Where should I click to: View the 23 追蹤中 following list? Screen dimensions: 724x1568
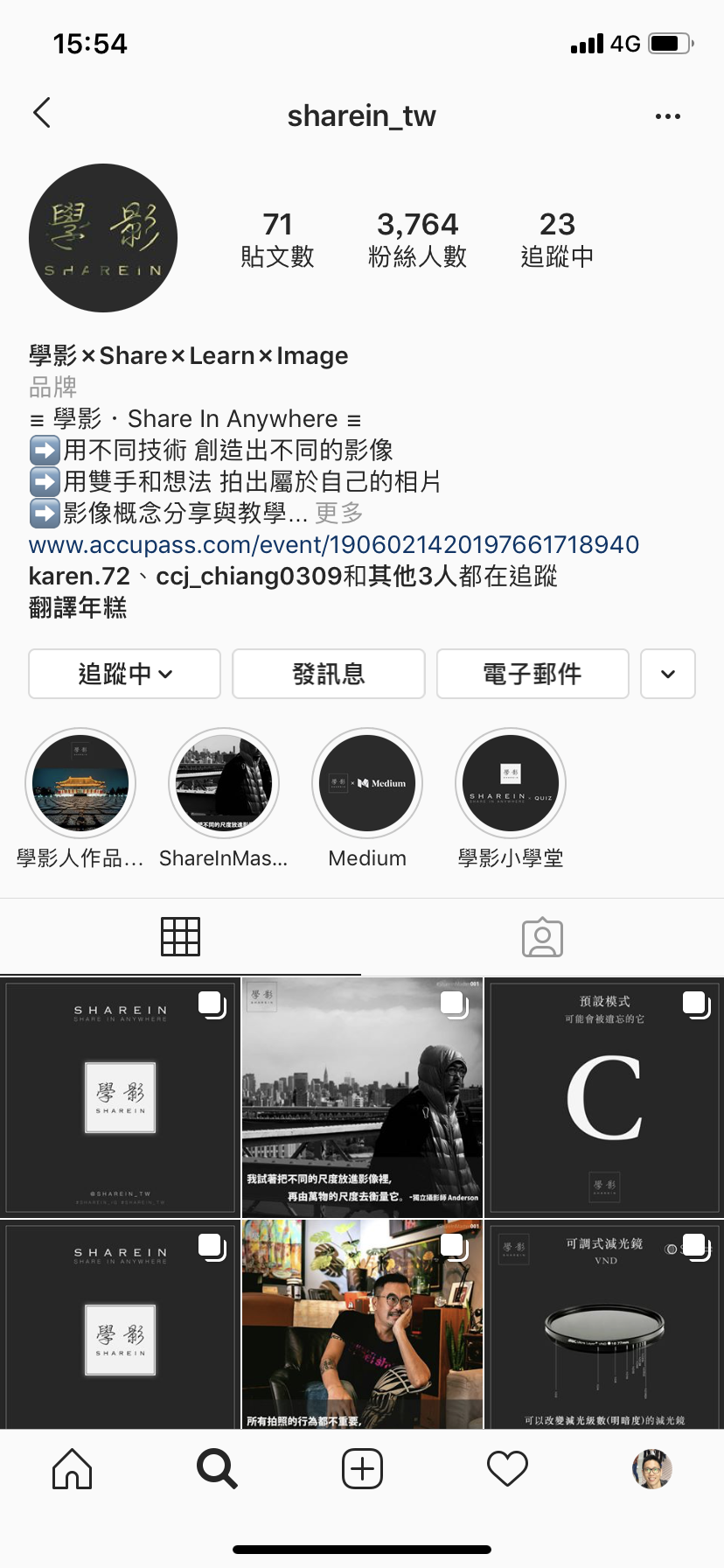[557, 239]
